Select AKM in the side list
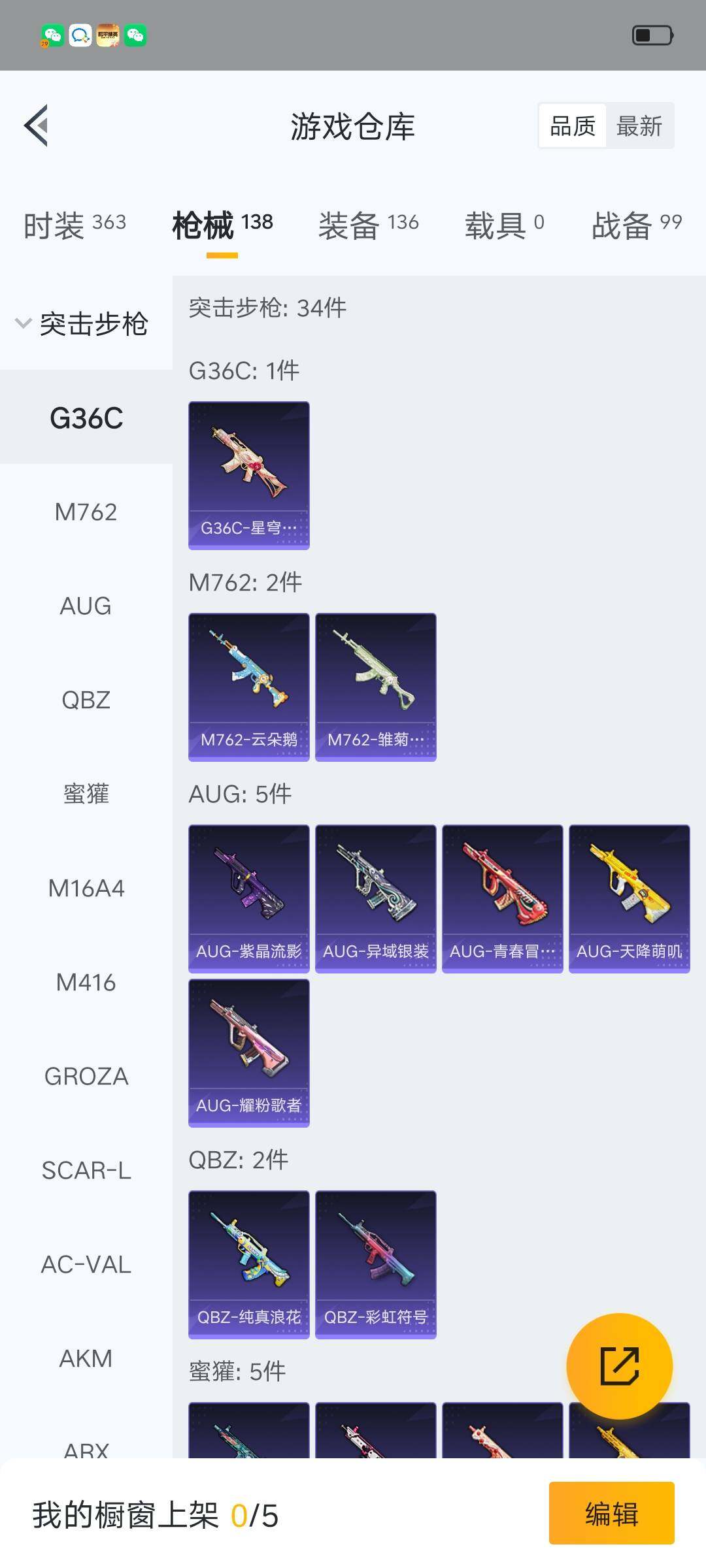Screen dimensions: 706x1568 (x=86, y=1359)
